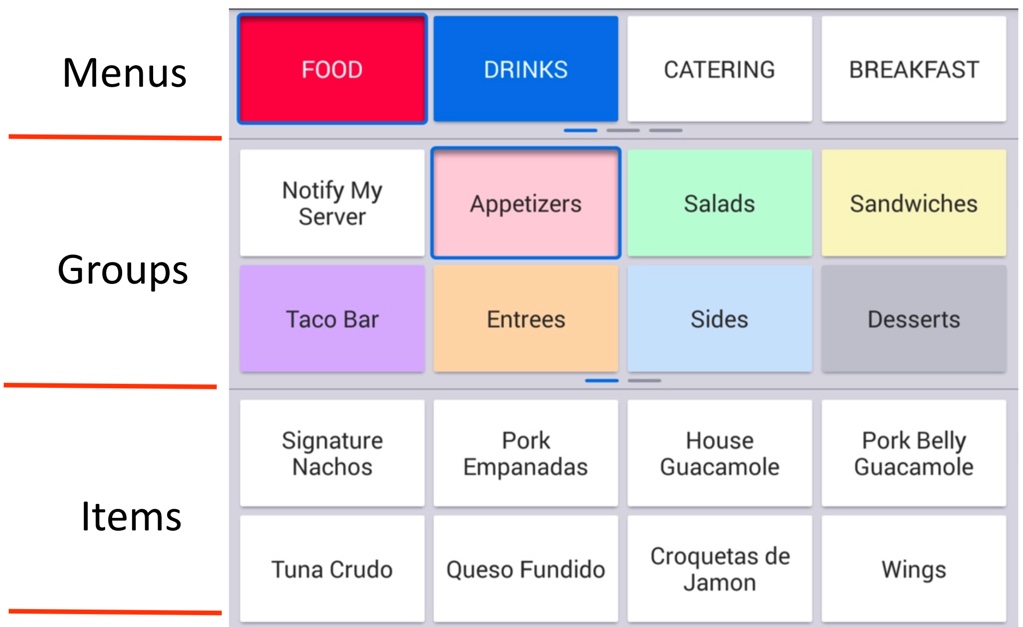Screen dimensions: 1023x627
Task: Select the FOOD menu
Action: pos(332,69)
